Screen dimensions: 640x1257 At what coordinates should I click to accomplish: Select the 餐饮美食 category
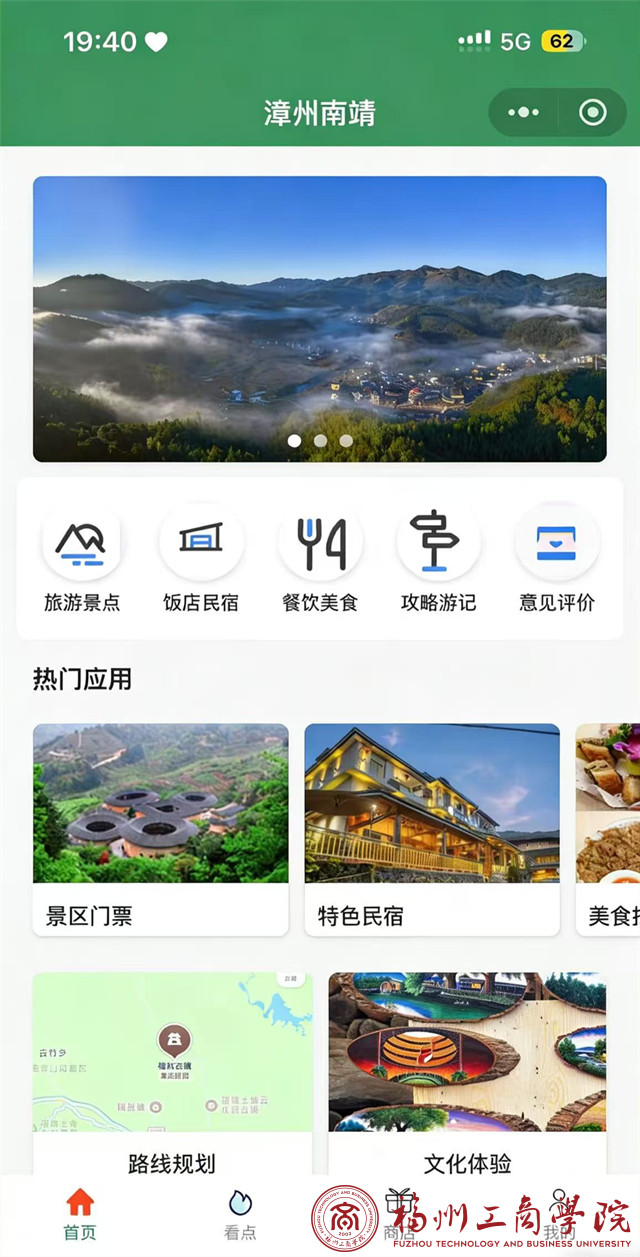pos(320,558)
